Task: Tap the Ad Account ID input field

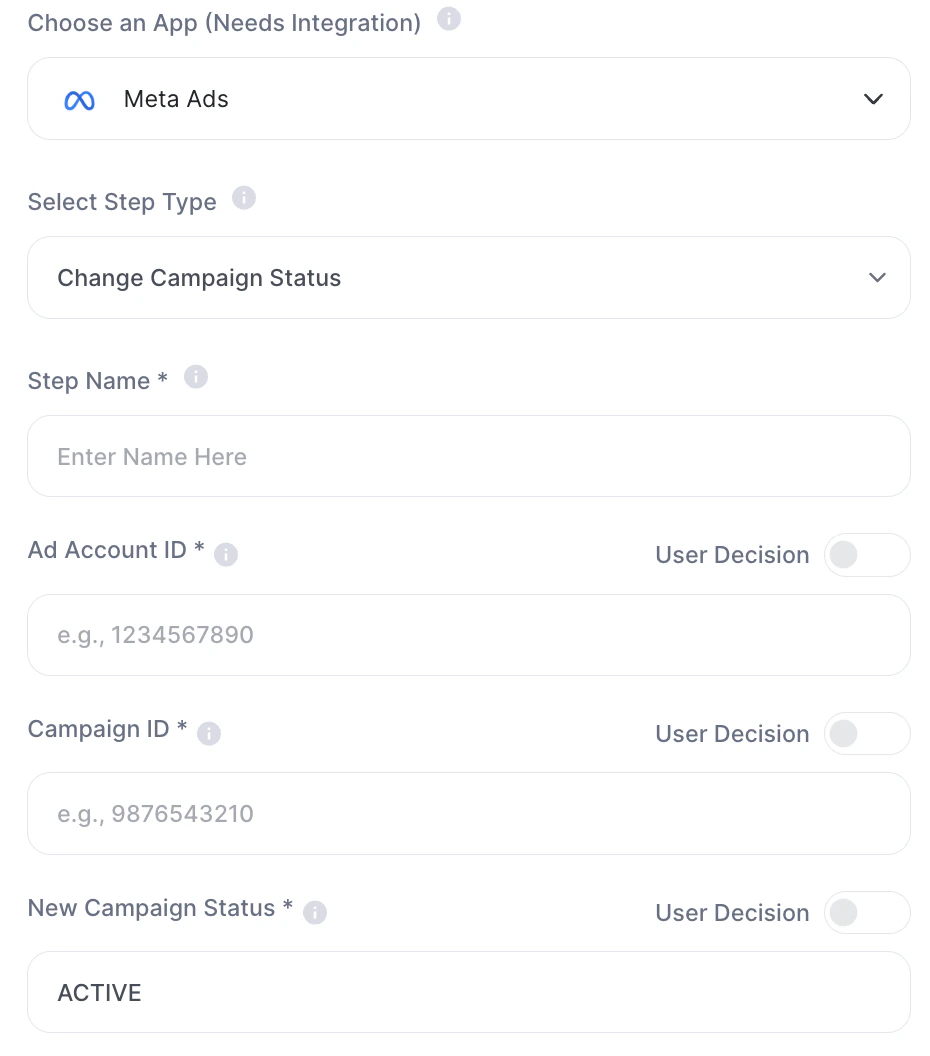Action: click(x=468, y=635)
